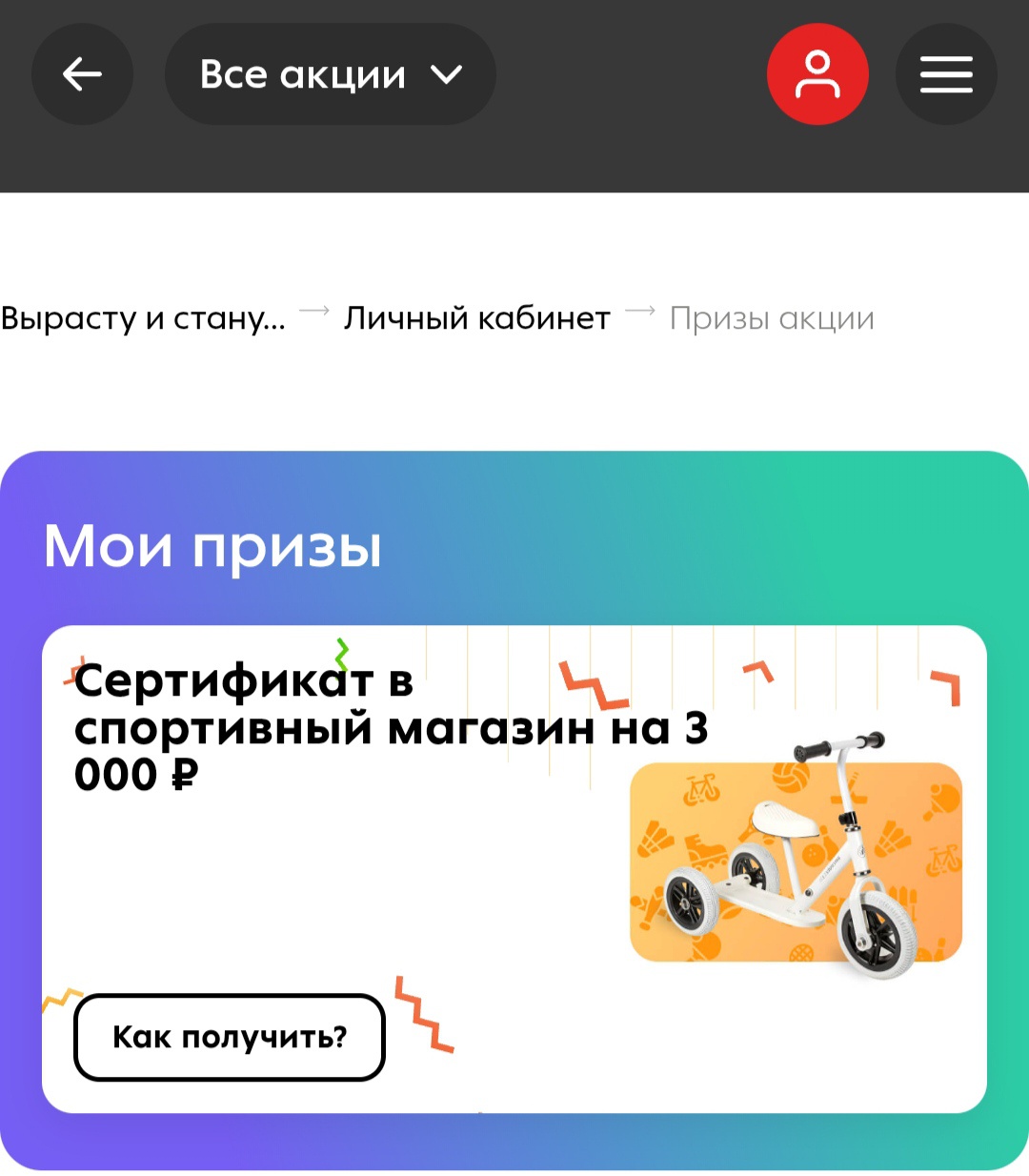Go to Личный кабинет breadcrumb
The image size is (1029, 1176).
point(476,318)
